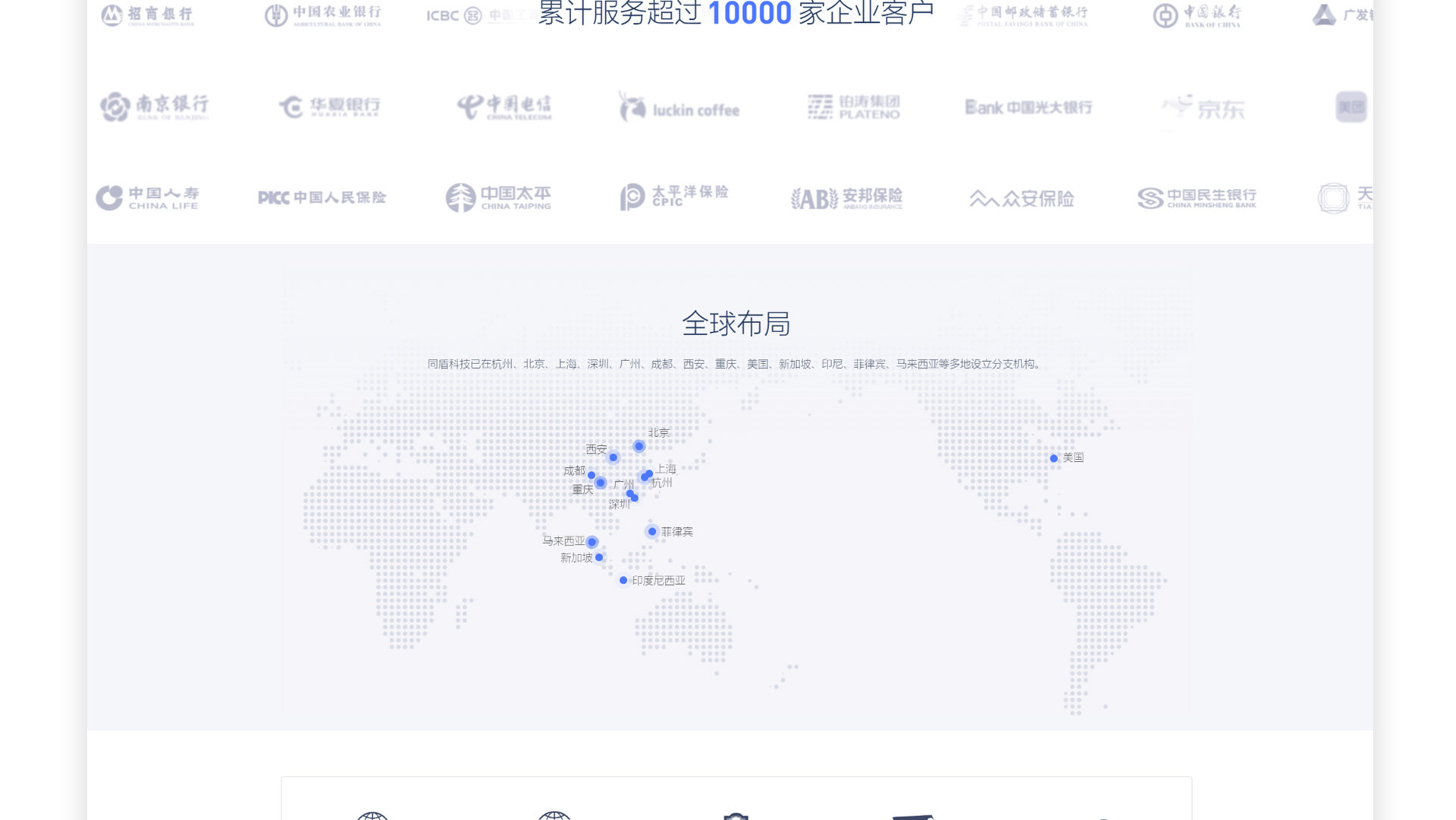Viewport: 1456px width, 820px height.
Task: Tap the 菲律宾 location dot
Action: pos(652,532)
